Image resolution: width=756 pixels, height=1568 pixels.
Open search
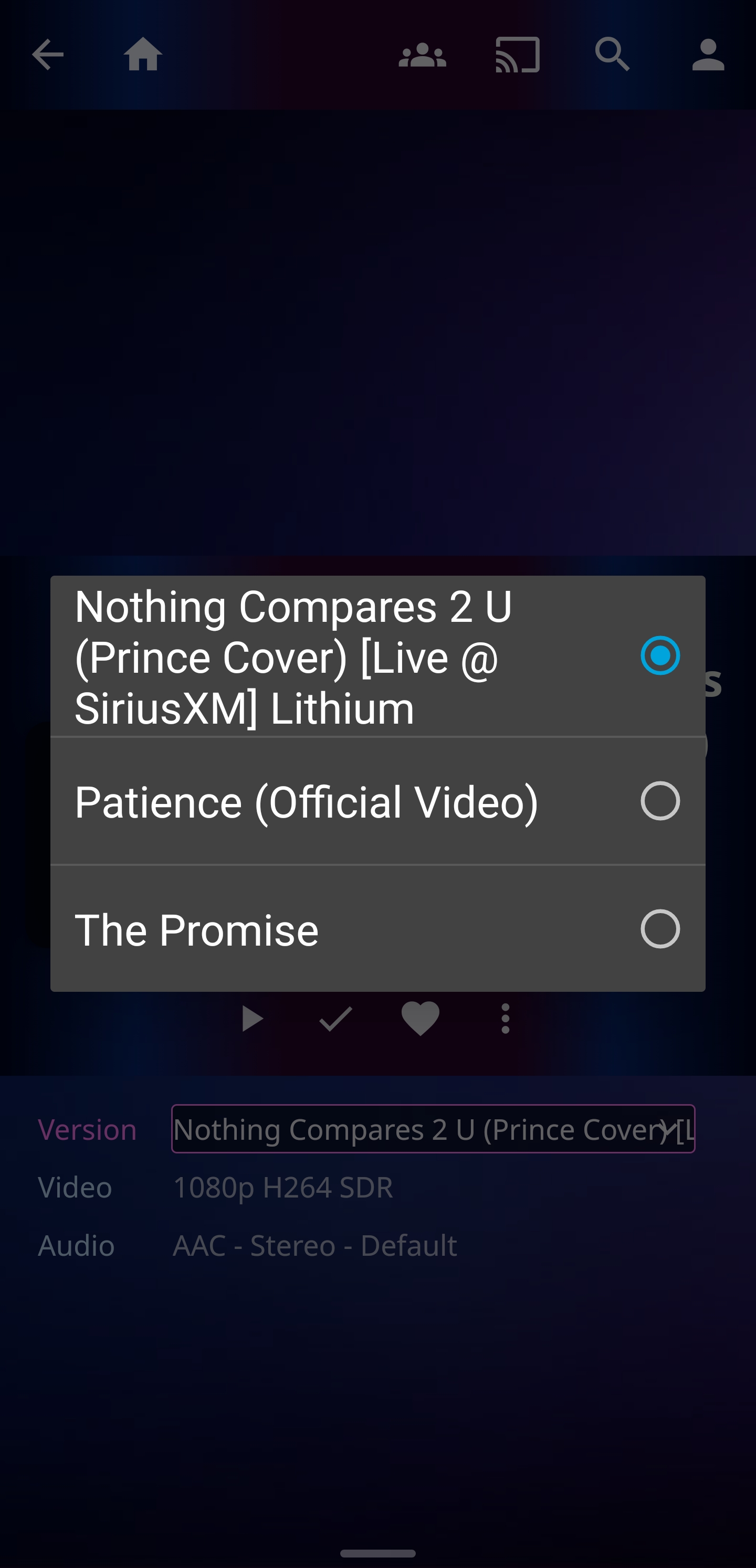[x=612, y=55]
